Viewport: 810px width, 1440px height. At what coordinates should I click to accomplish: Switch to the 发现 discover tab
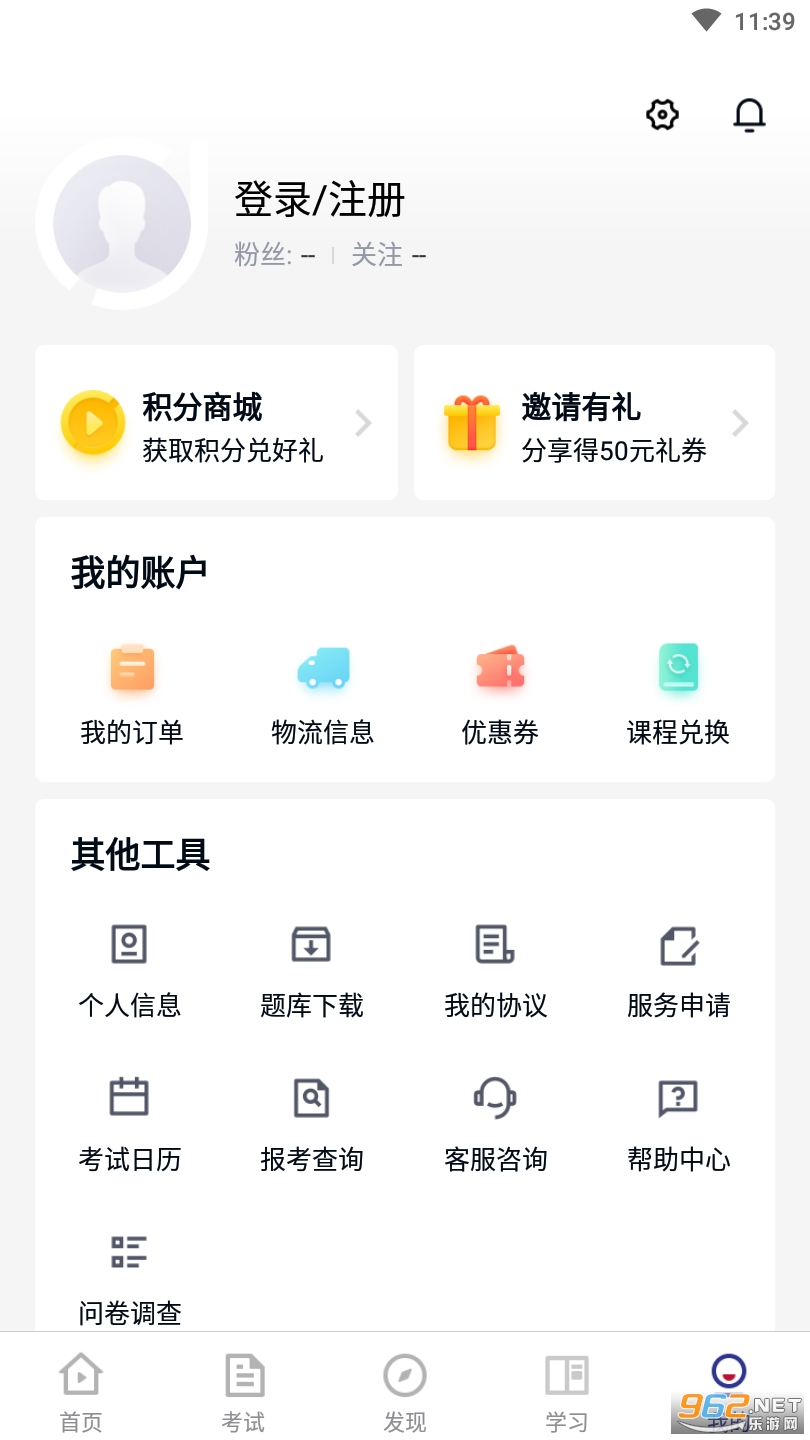(x=405, y=1390)
